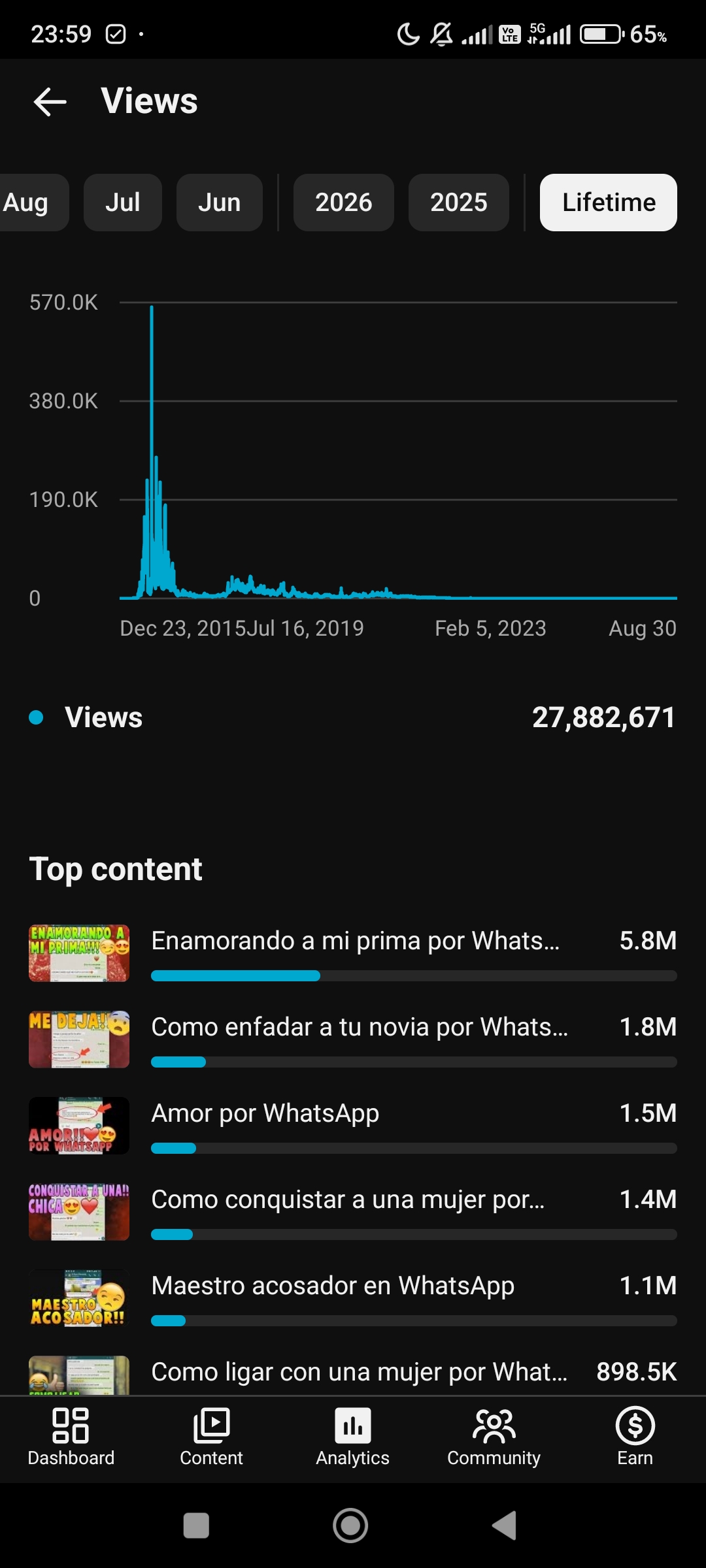Open Enamorando a mi prima video stats

point(353,953)
